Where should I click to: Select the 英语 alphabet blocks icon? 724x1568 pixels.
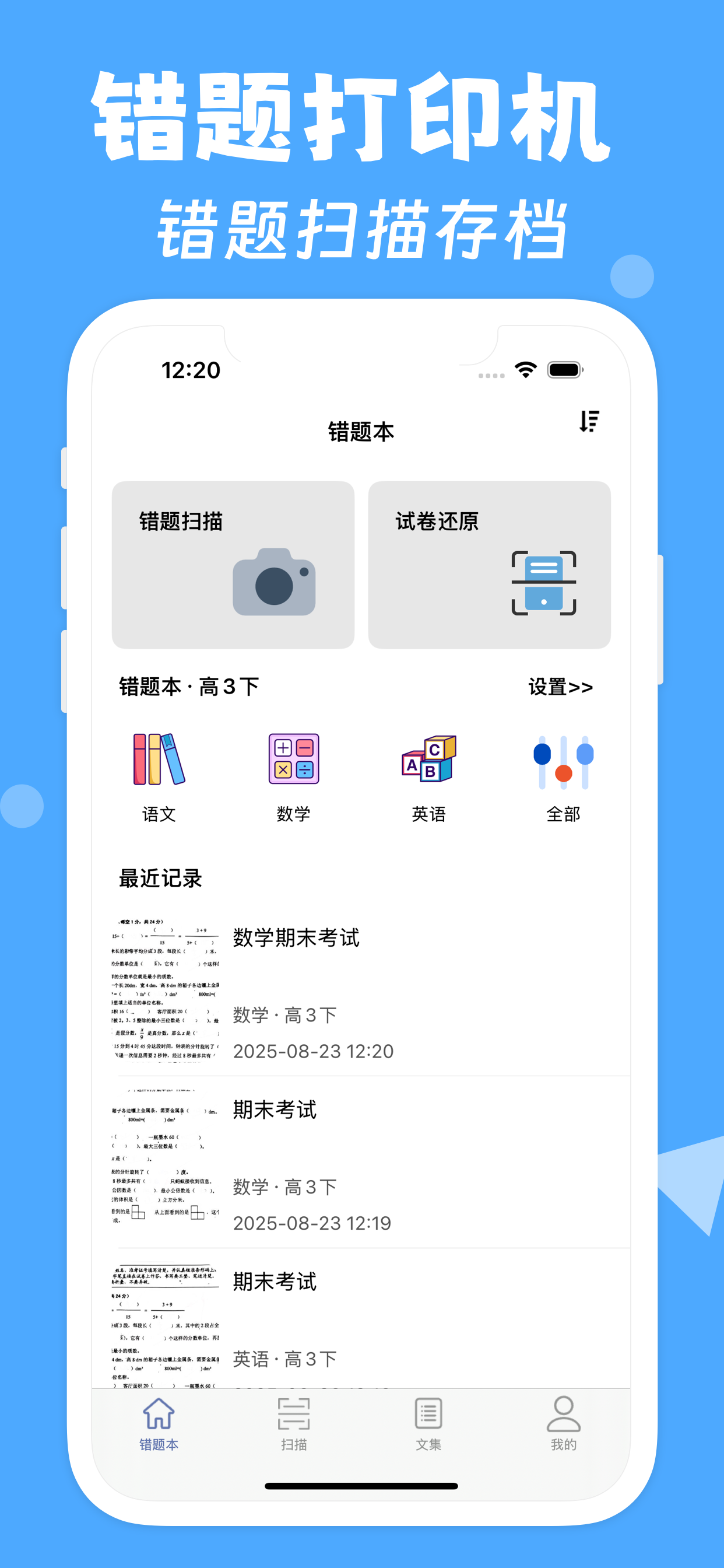click(x=428, y=761)
